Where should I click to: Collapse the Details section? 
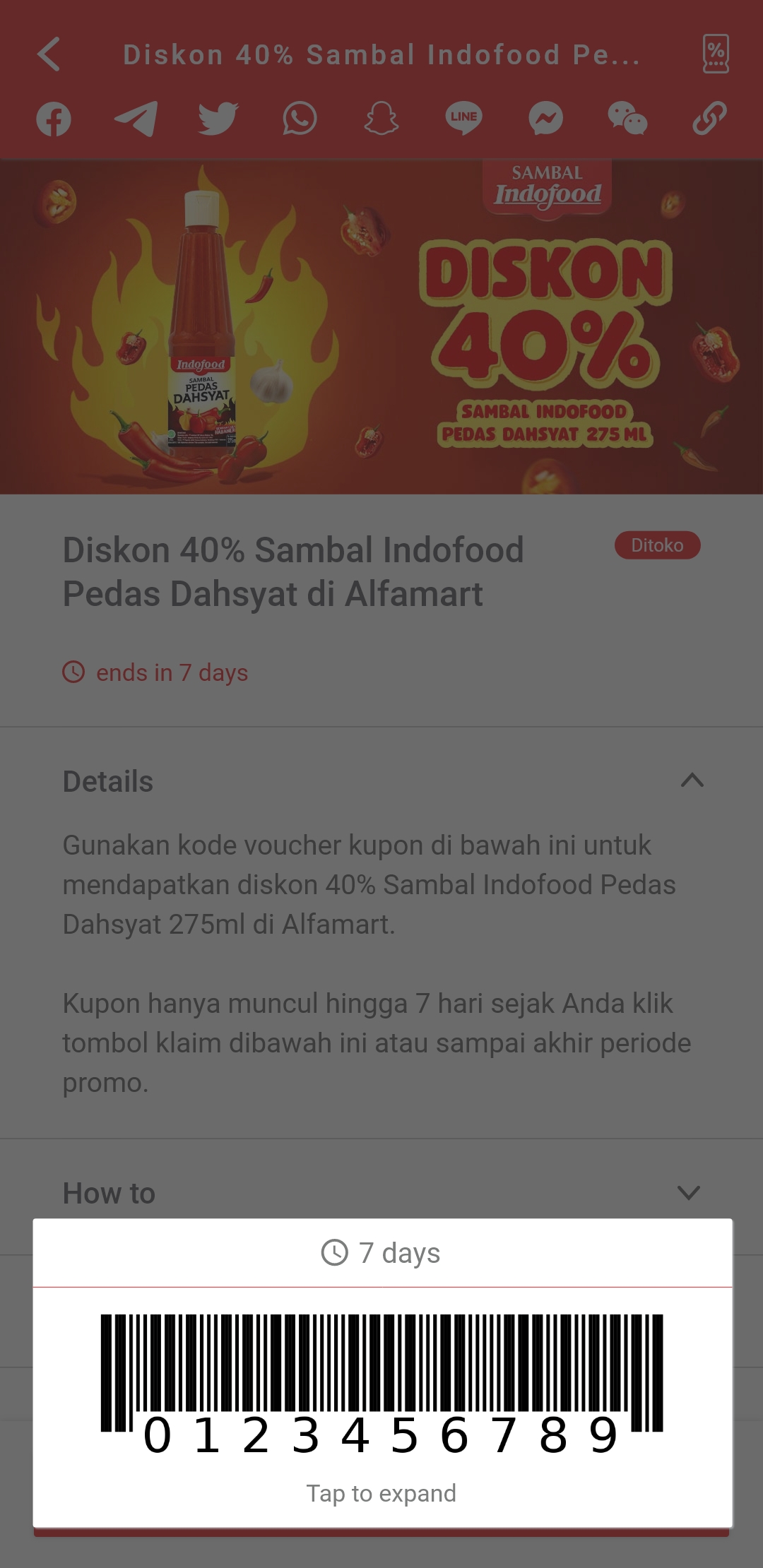pyautogui.click(x=692, y=781)
